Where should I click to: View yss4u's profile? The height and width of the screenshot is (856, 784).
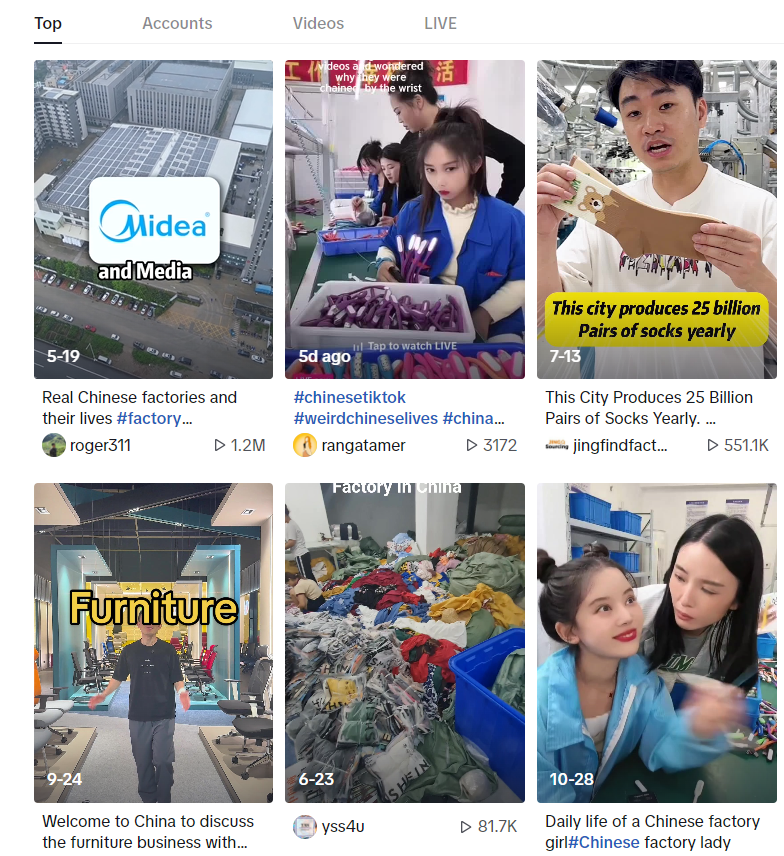pyautogui.click(x=343, y=827)
